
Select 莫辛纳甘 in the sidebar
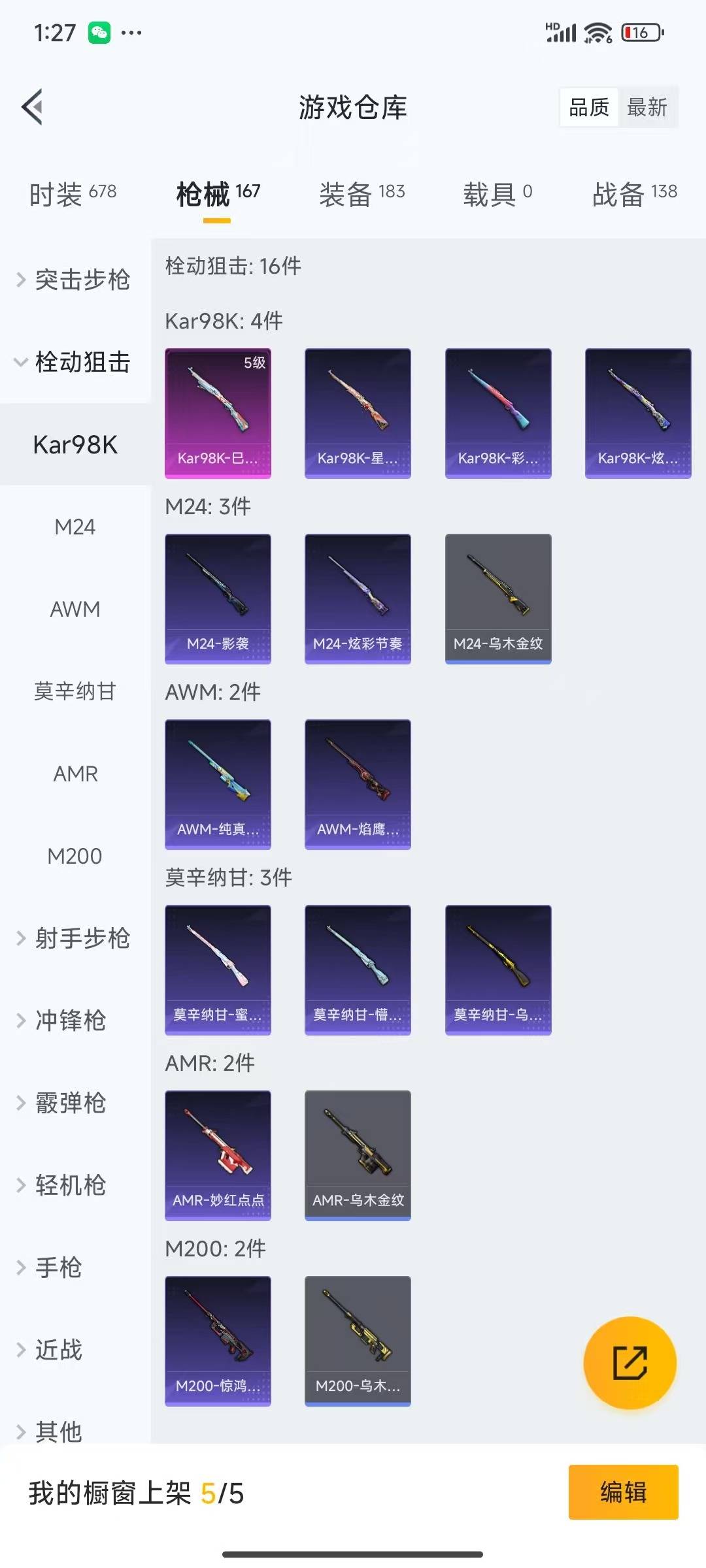pyautogui.click(x=75, y=691)
